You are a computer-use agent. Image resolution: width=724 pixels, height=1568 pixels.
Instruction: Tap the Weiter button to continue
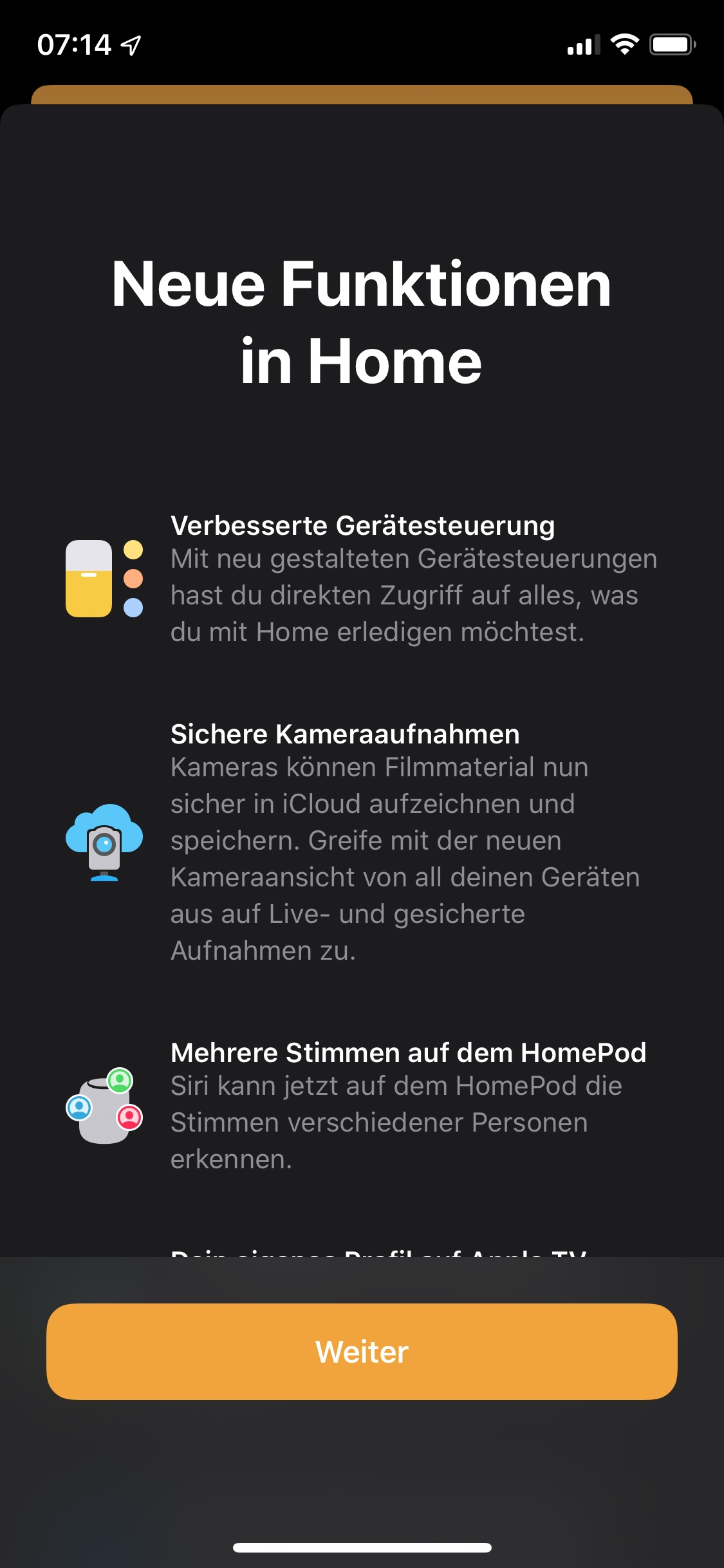pos(362,1351)
